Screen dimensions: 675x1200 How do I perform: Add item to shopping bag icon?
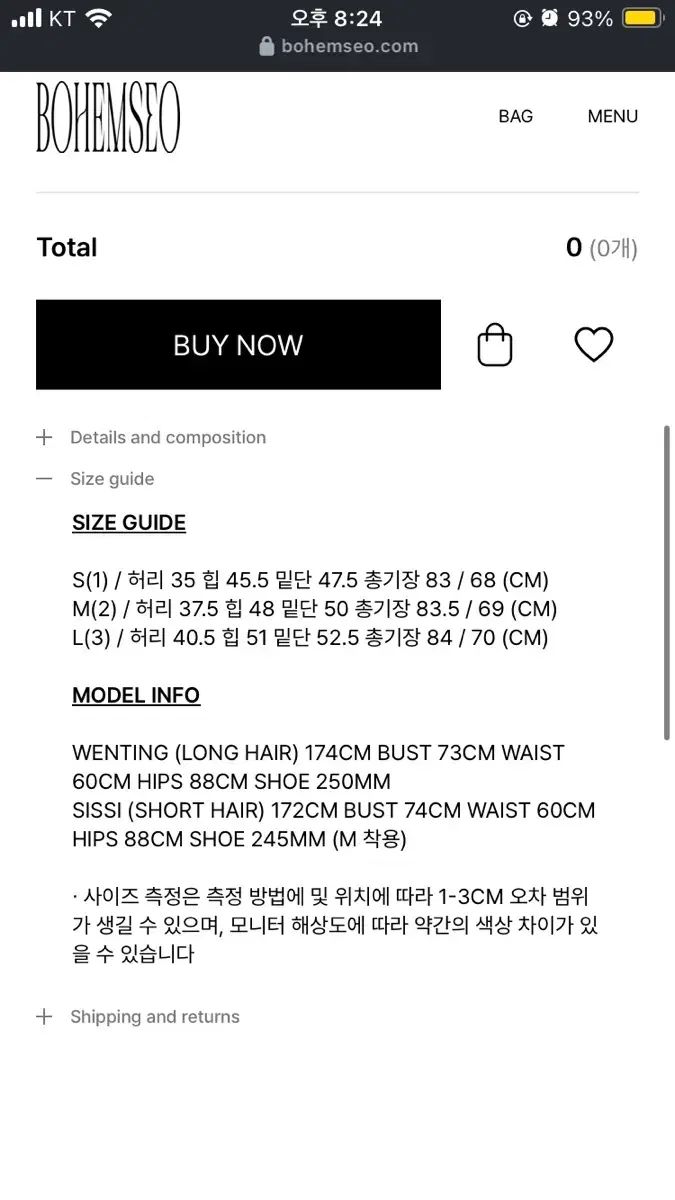coord(494,345)
